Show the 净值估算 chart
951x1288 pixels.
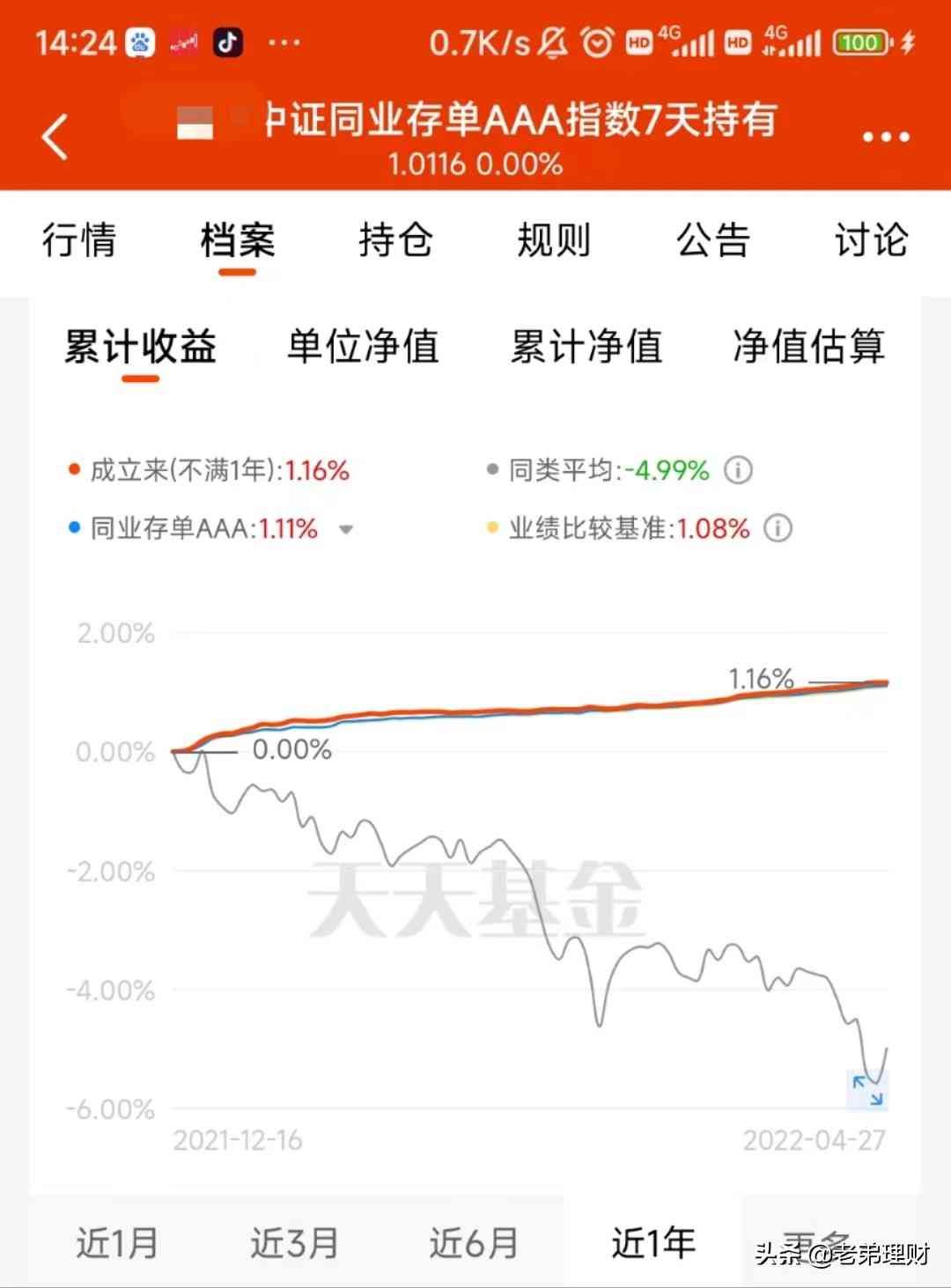point(808,346)
